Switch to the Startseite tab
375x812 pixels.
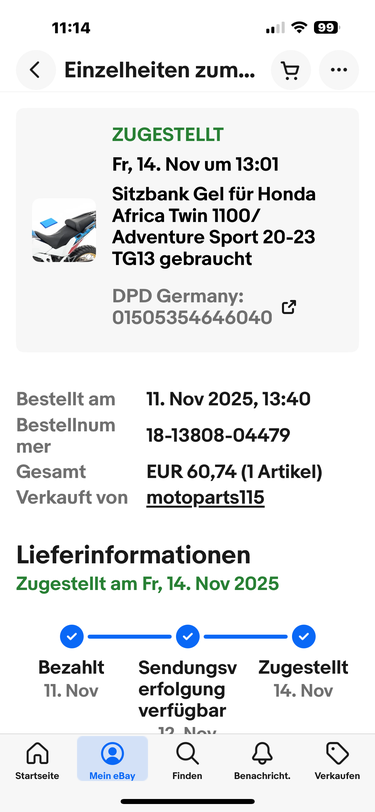point(37,760)
